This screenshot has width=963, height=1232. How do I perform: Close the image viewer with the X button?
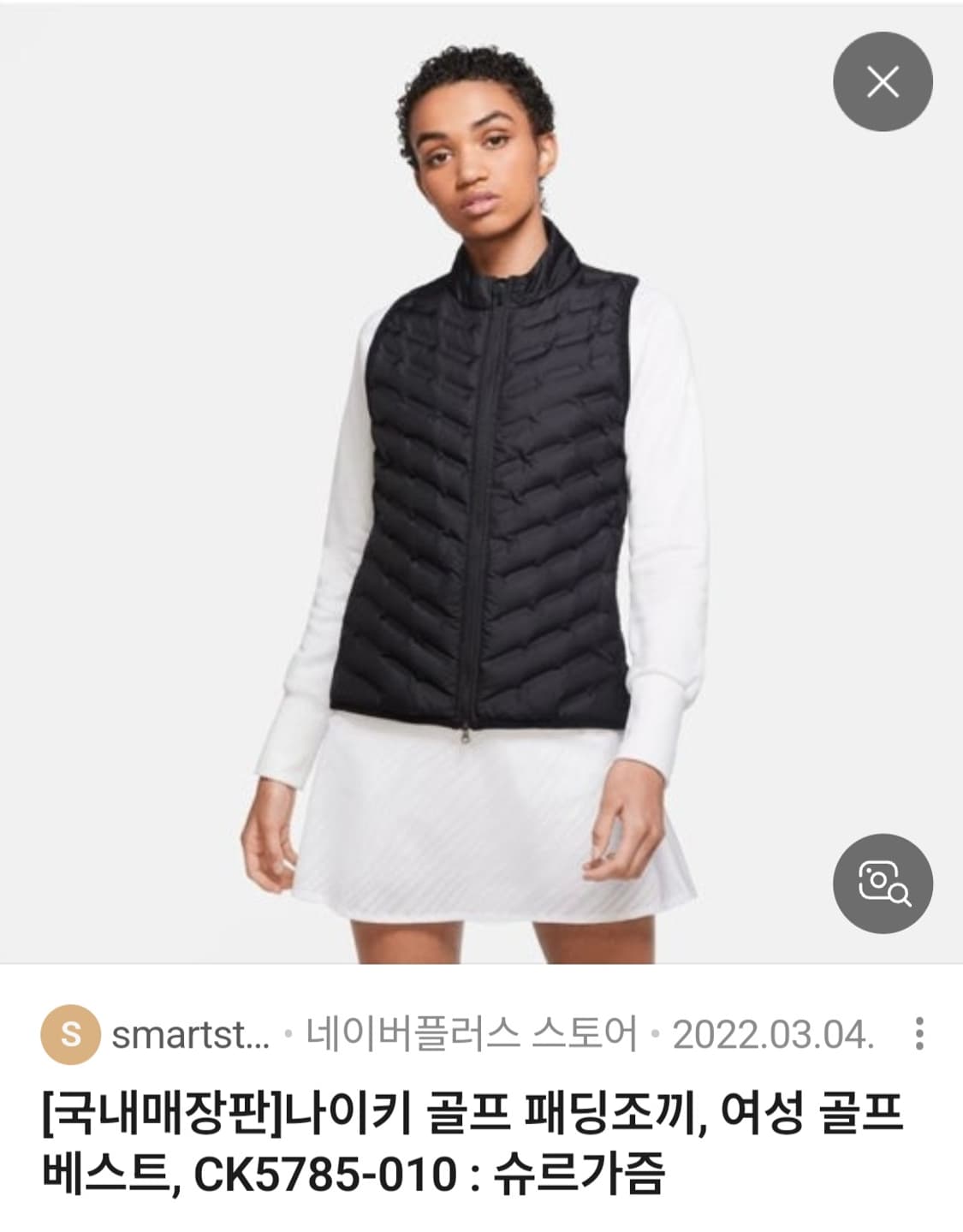(x=885, y=83)
